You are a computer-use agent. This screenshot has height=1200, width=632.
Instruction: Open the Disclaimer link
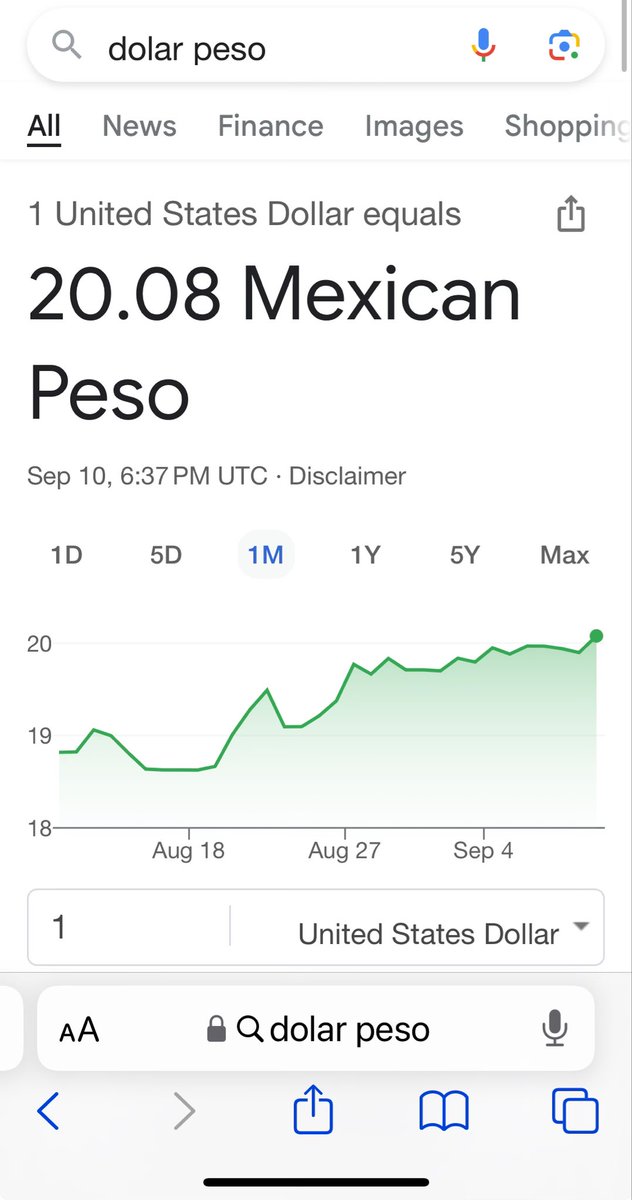[x=347, y=476]
